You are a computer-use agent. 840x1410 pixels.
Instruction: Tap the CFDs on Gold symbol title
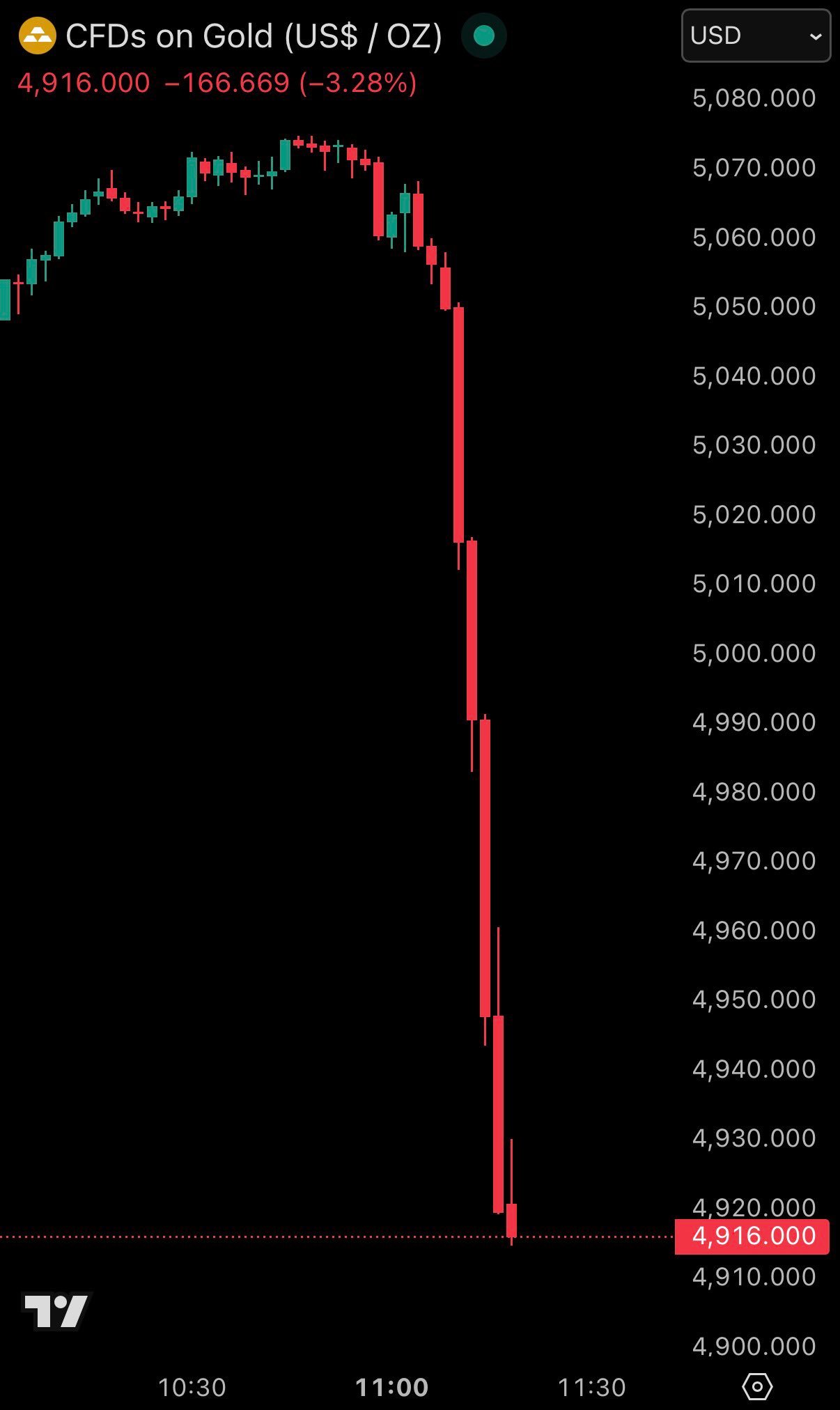254,36
